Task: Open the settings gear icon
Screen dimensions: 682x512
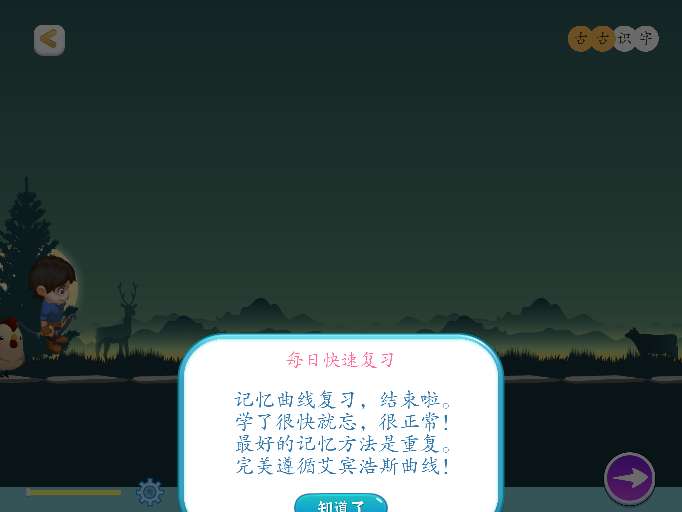Action: click(150, 492)
